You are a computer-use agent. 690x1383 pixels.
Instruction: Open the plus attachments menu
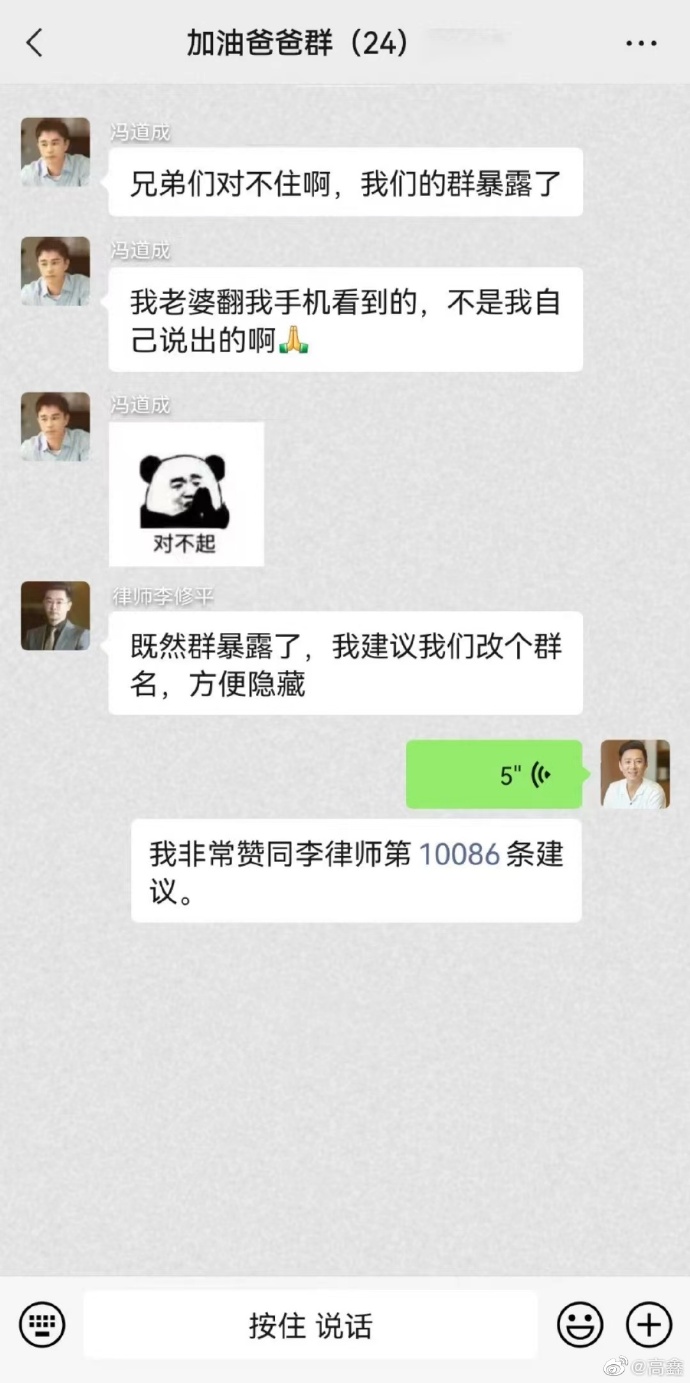pos(649,1326)
